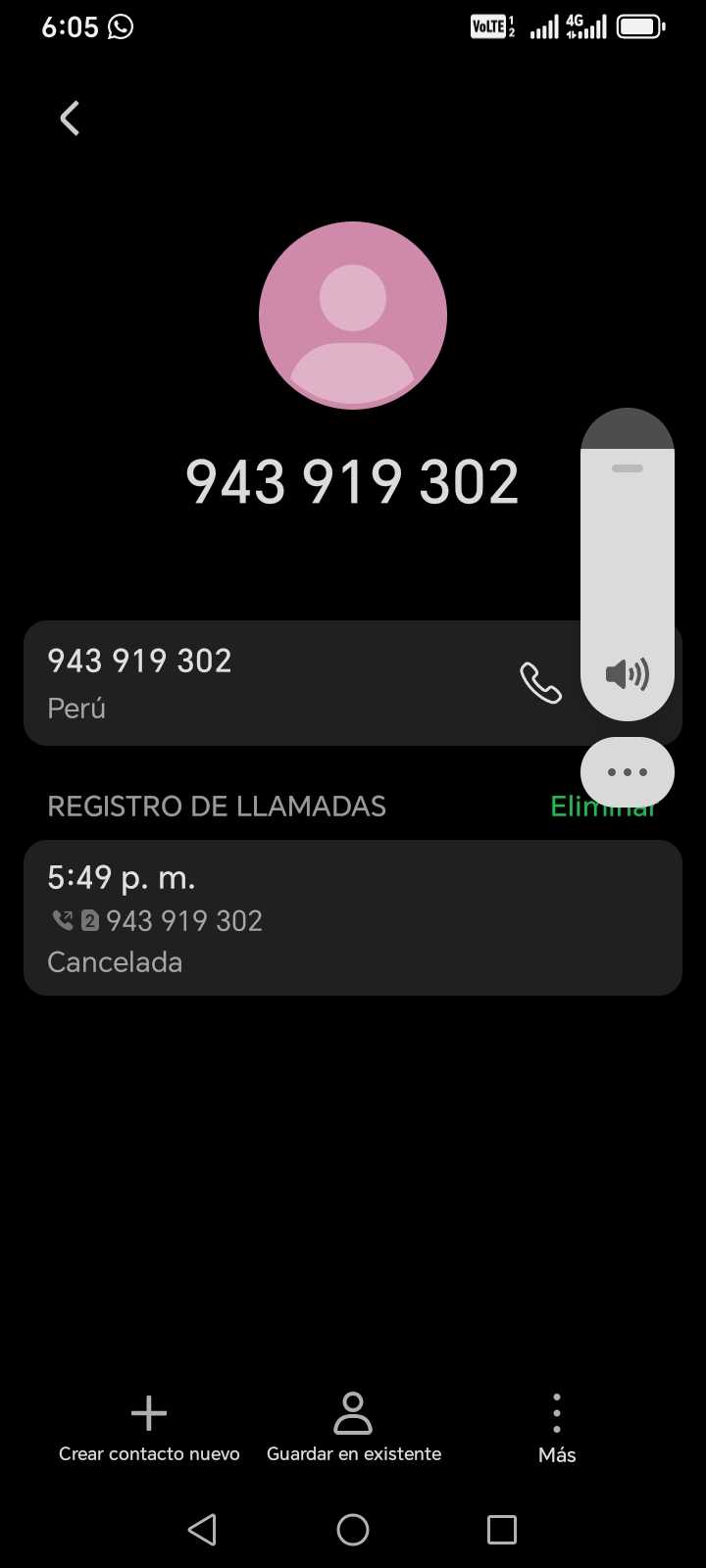The height and width of the screenshot is (1568, 706).
Task: Open volume panel's three-dot options
Action: (x=627, y=772)
